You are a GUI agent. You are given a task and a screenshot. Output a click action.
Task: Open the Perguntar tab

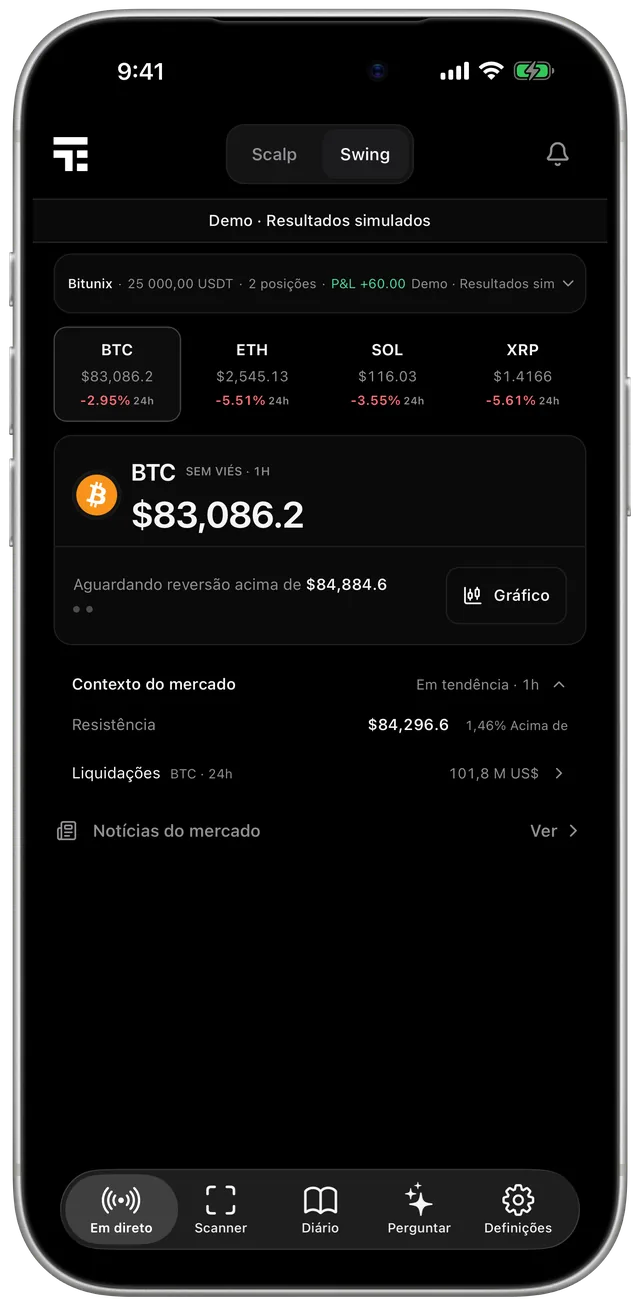coord(419,1209)
